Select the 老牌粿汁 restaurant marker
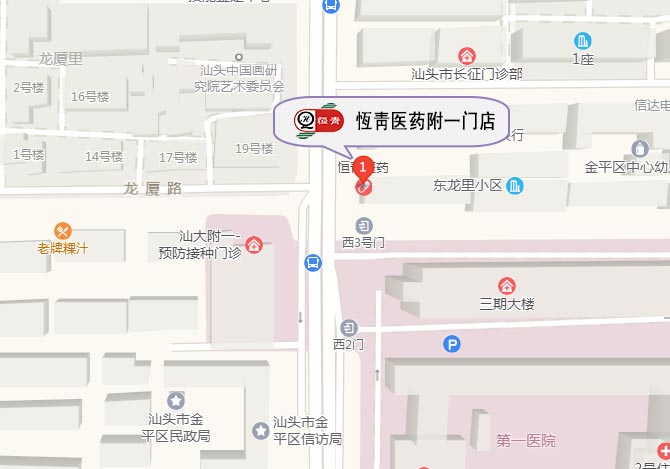The width and height of the screenshot is (670, 469). coord(63,230)
